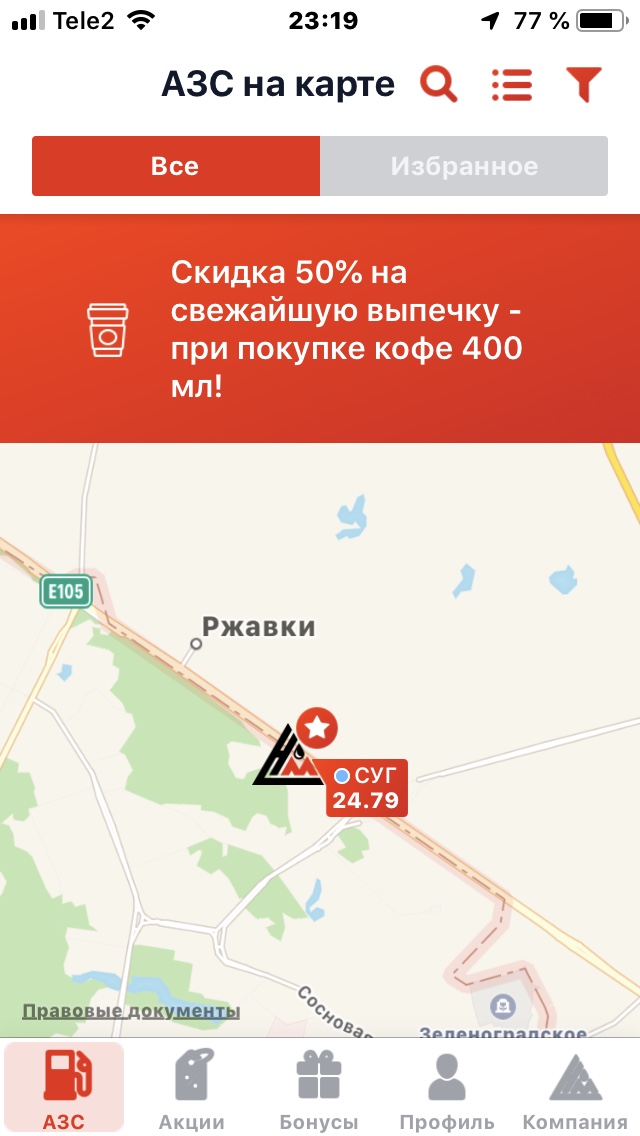640x1136 pixels.
Task: Open the Правовые документы link
Action: click(130, 1011)
